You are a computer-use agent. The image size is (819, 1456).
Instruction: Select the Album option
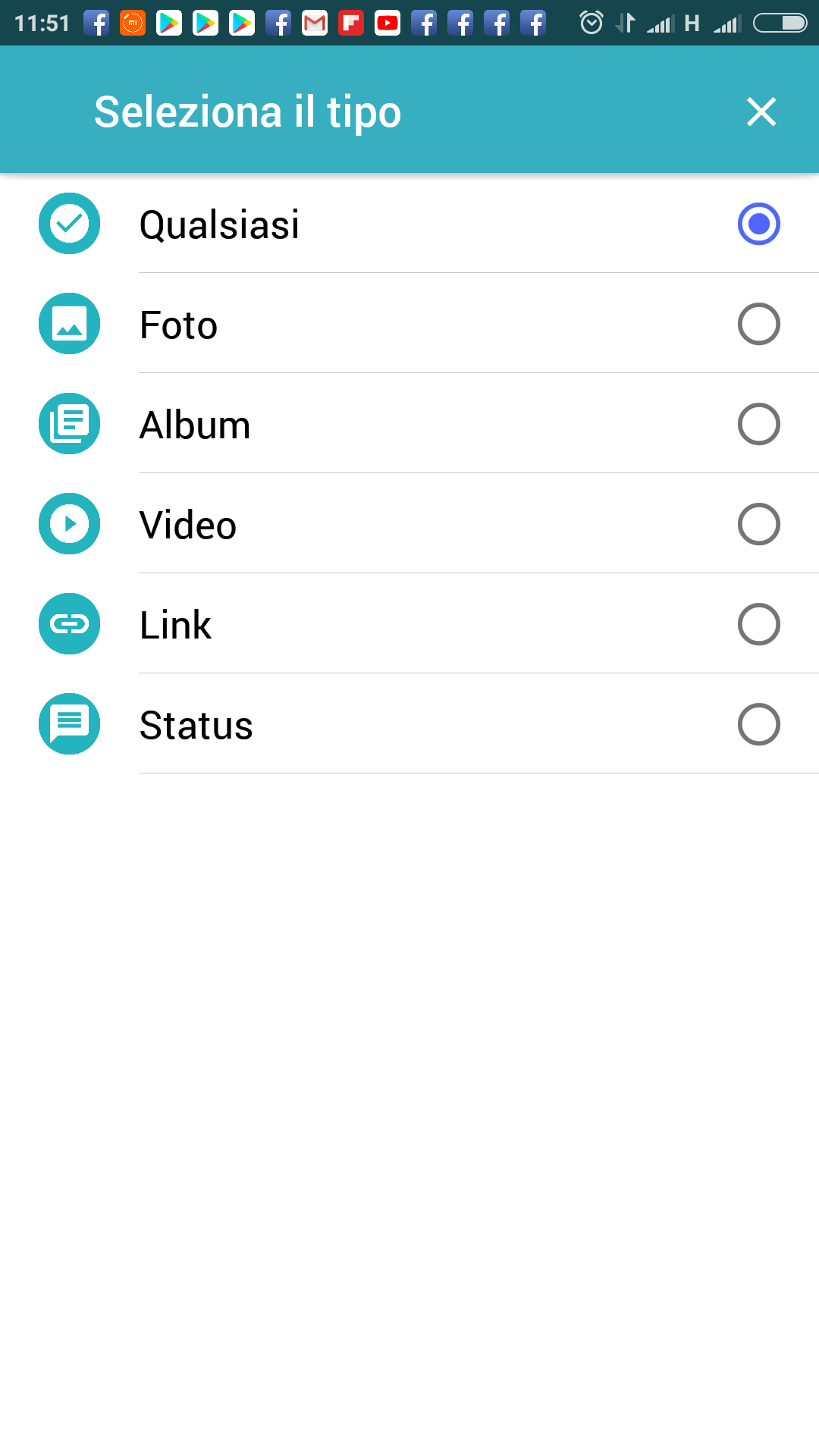coord(409,424)
